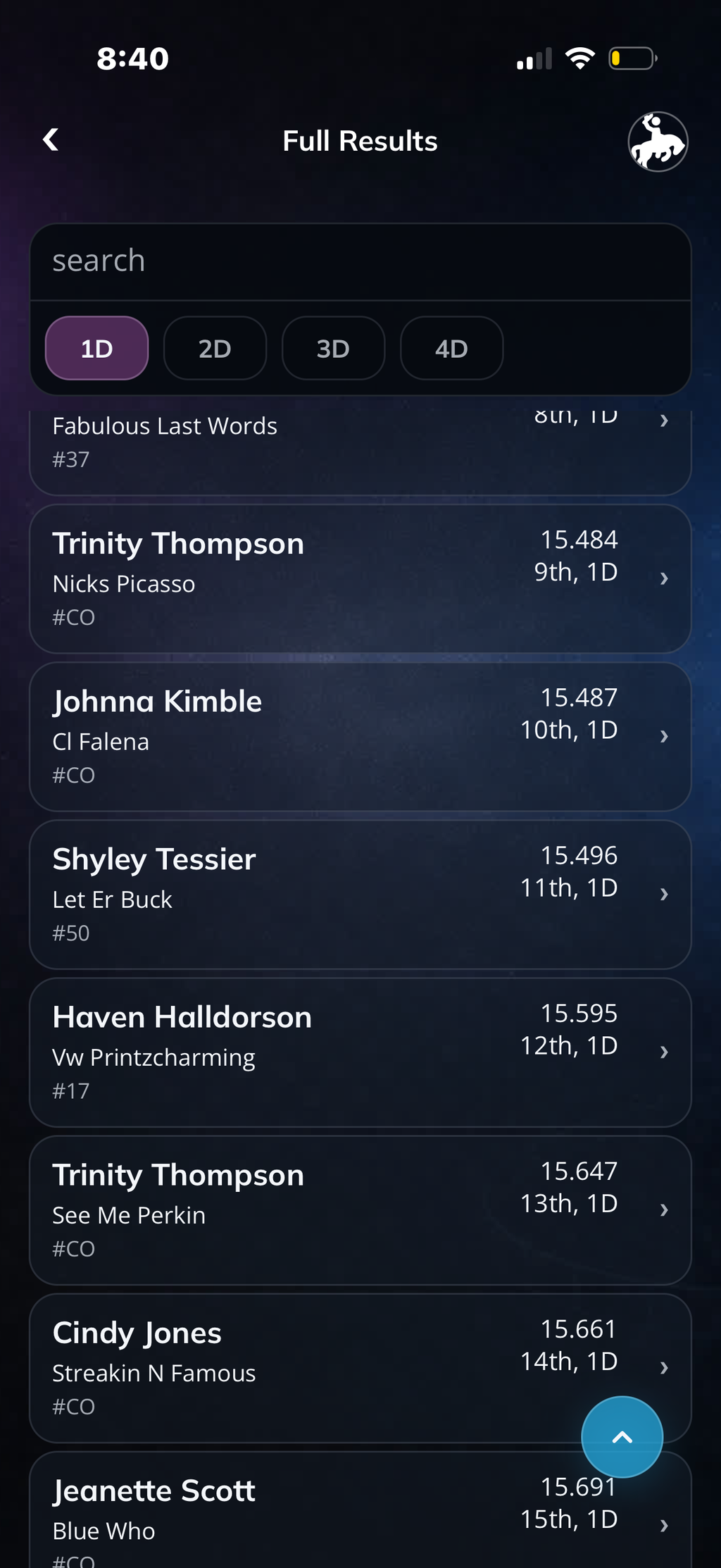
Task: Open Jeanette Scott's Blue Who result
Action: pos(360,1510)
